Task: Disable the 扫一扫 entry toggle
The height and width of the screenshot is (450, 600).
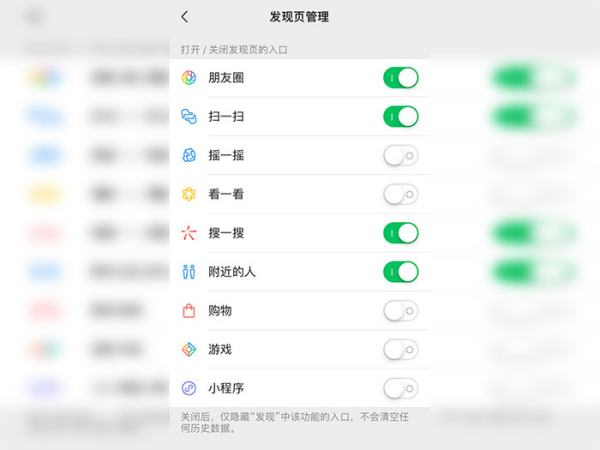Action: coord(400,117)
